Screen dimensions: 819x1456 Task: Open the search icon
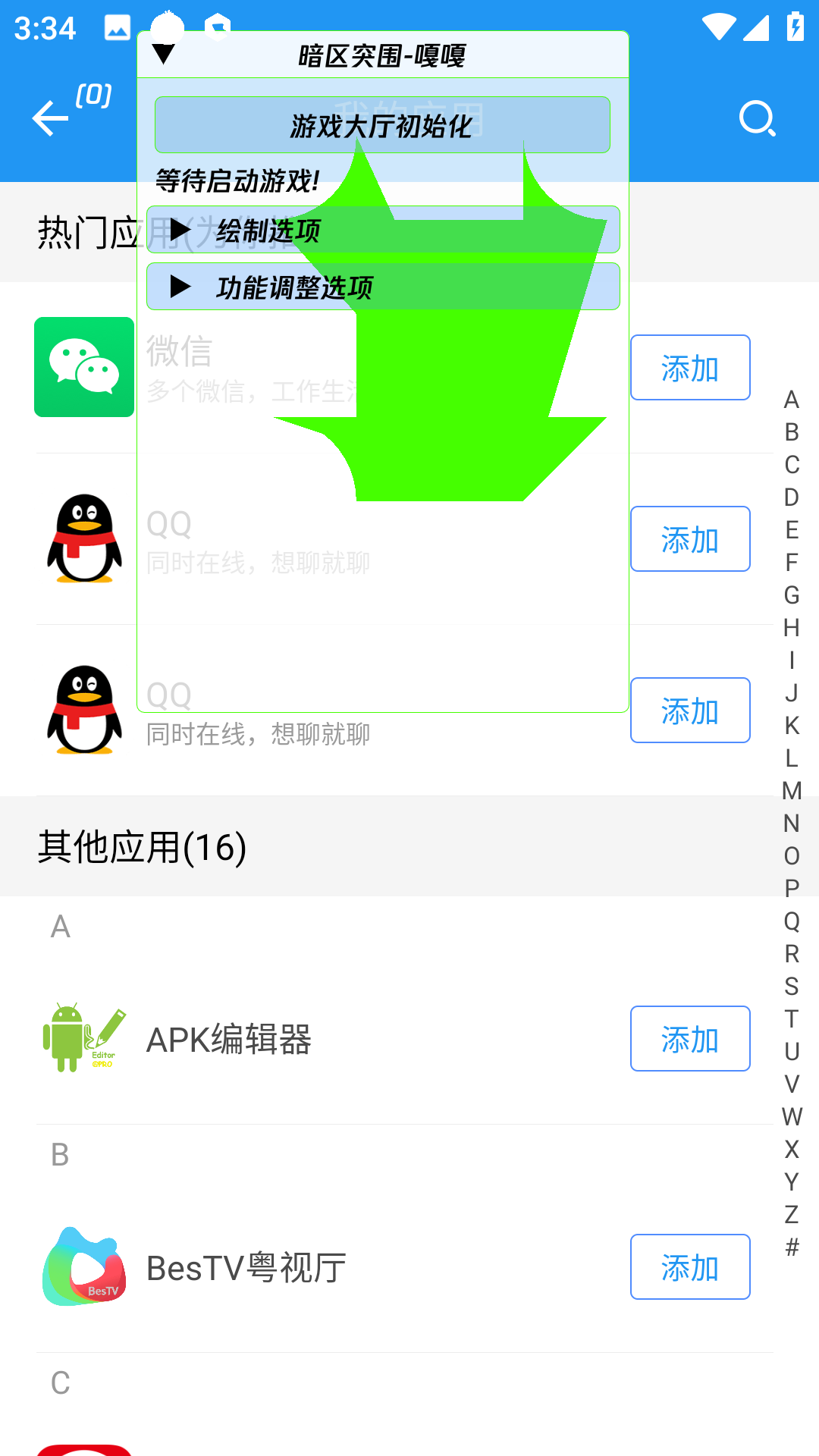(x=758, y=118)
